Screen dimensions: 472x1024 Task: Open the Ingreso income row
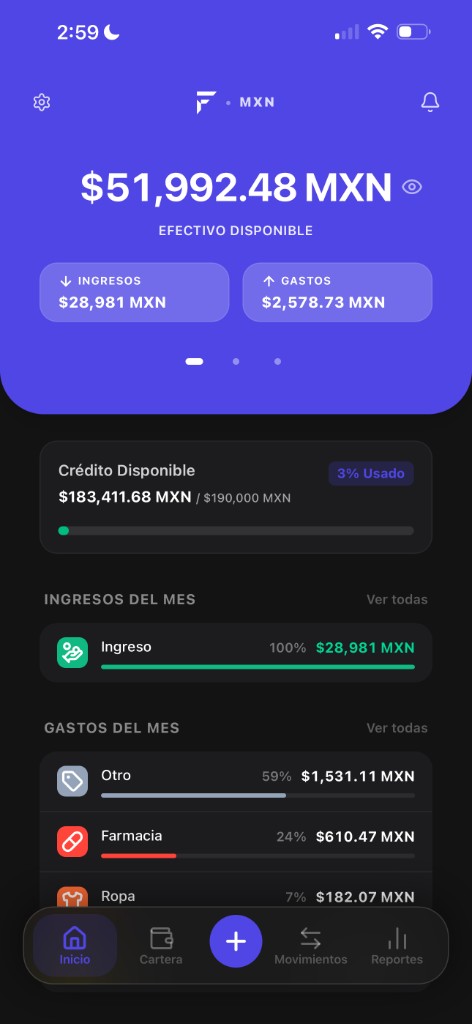click(x=236, y=653)
